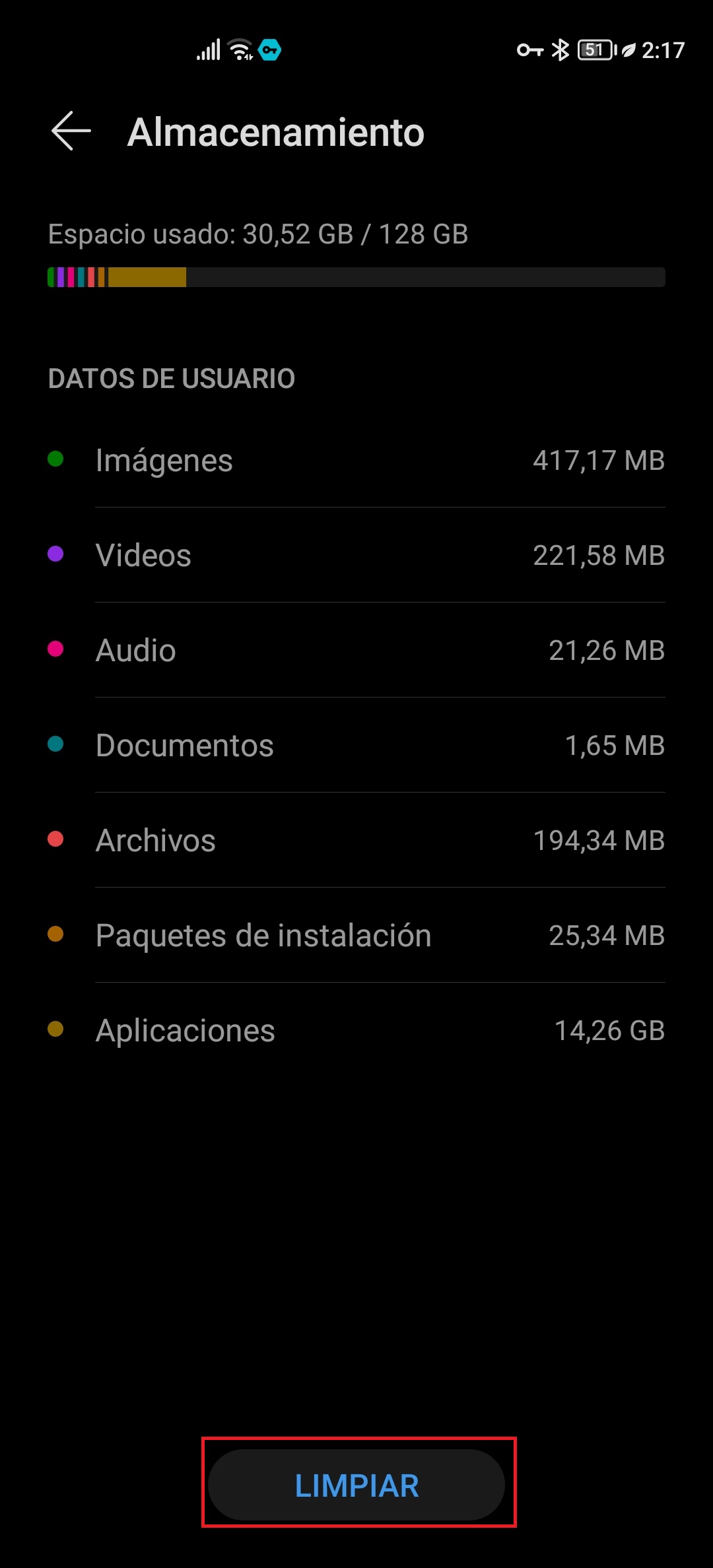This screenshot has width=713, height=1568.
Task: Open the Videos storage category
Action: [356, 555]
